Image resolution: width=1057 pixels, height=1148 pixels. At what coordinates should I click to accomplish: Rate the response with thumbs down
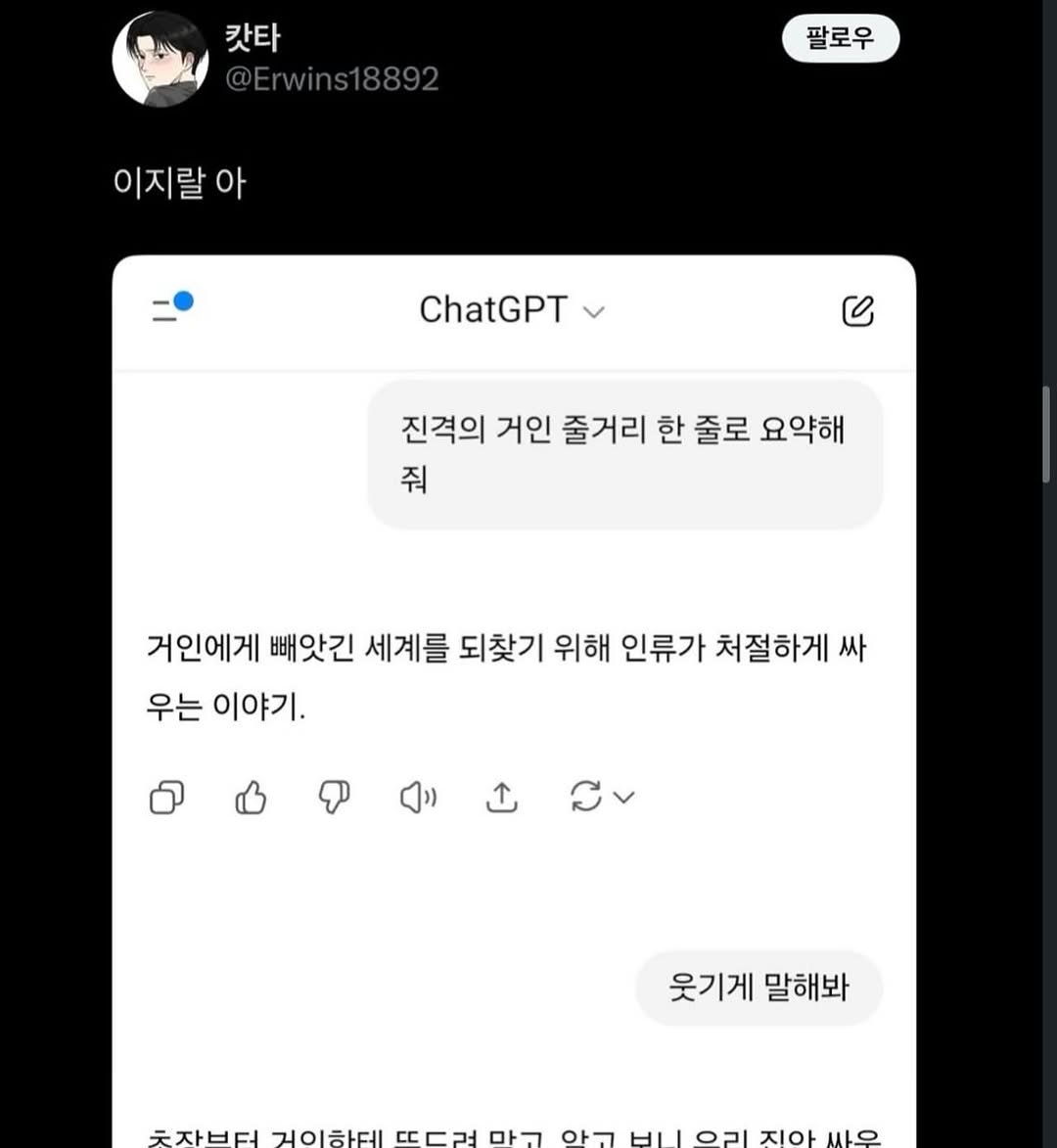(x=334, y=798)
